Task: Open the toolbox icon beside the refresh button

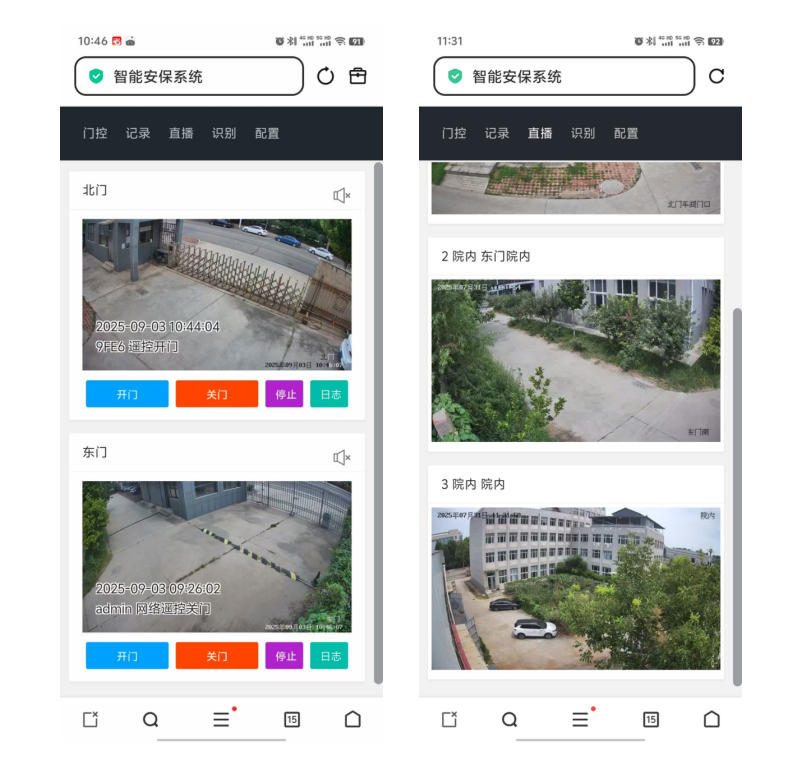Action: 357,76
